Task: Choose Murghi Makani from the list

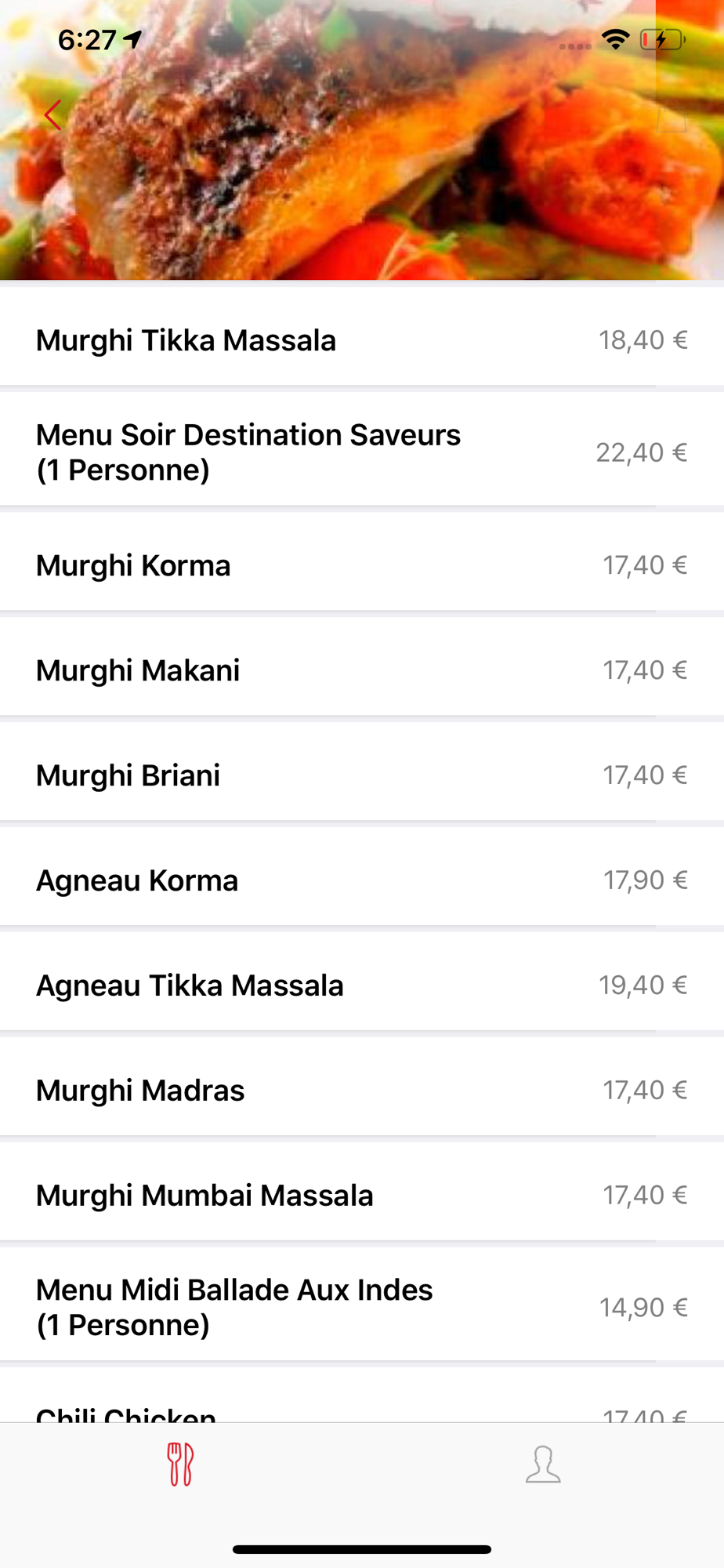Action: click(x=362, y=670)
